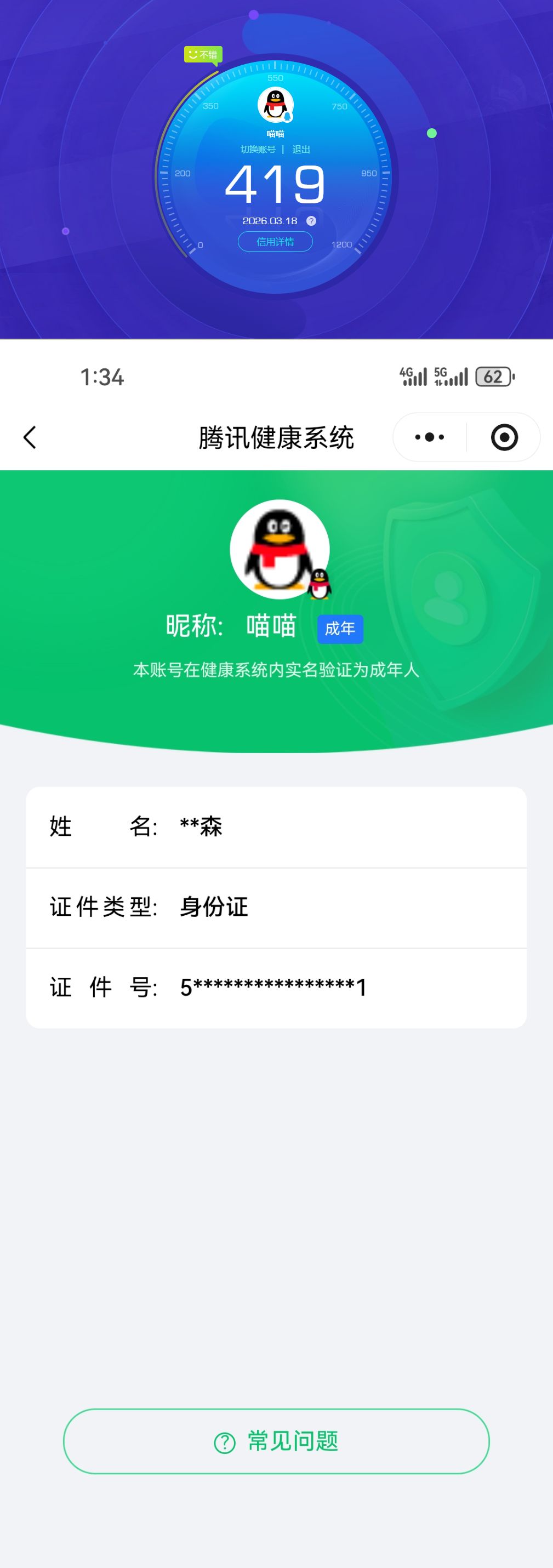
Task: Tap the back arrow to return
Action: click(29, 437)
